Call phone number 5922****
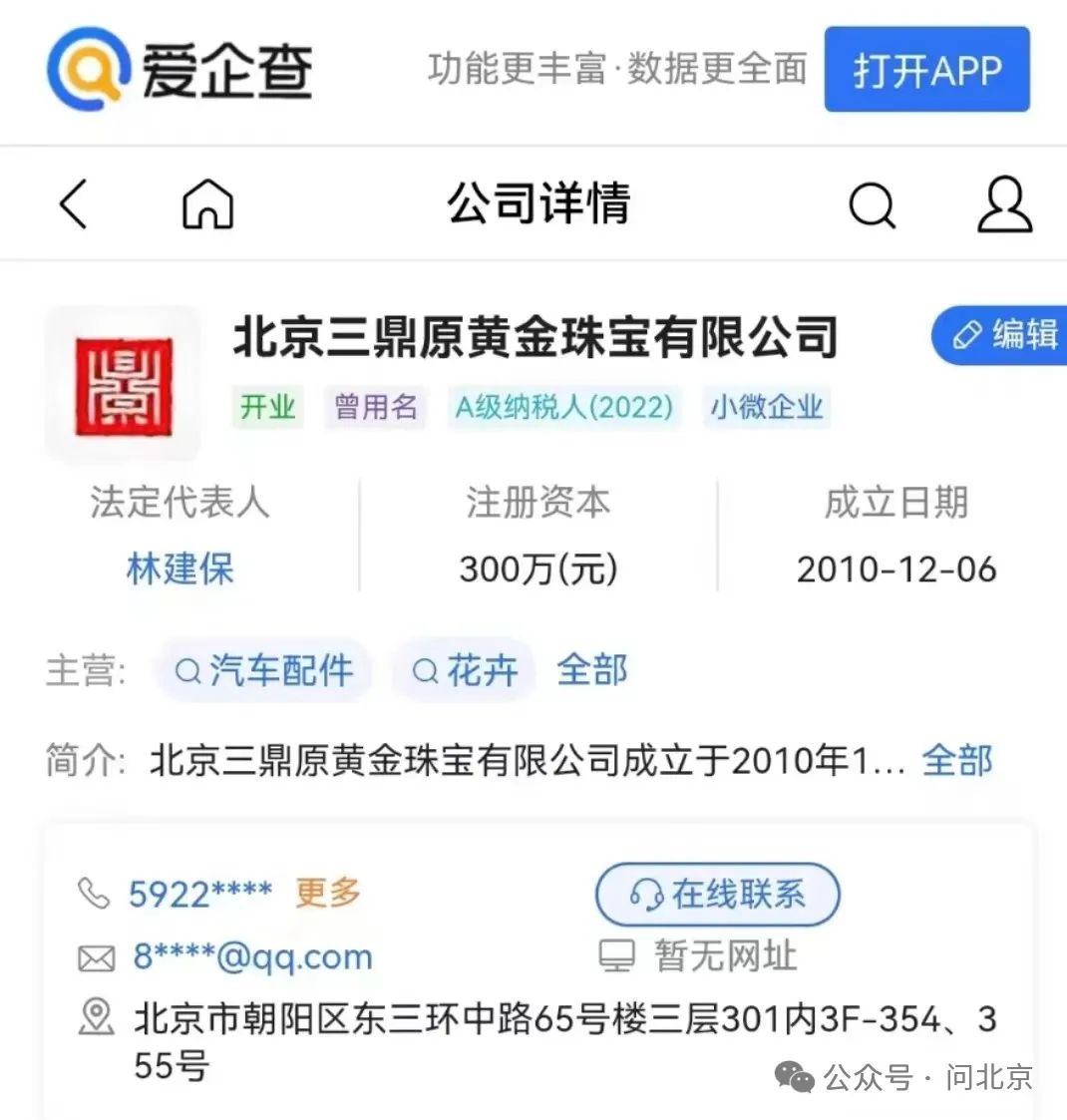 coord(199,894)
